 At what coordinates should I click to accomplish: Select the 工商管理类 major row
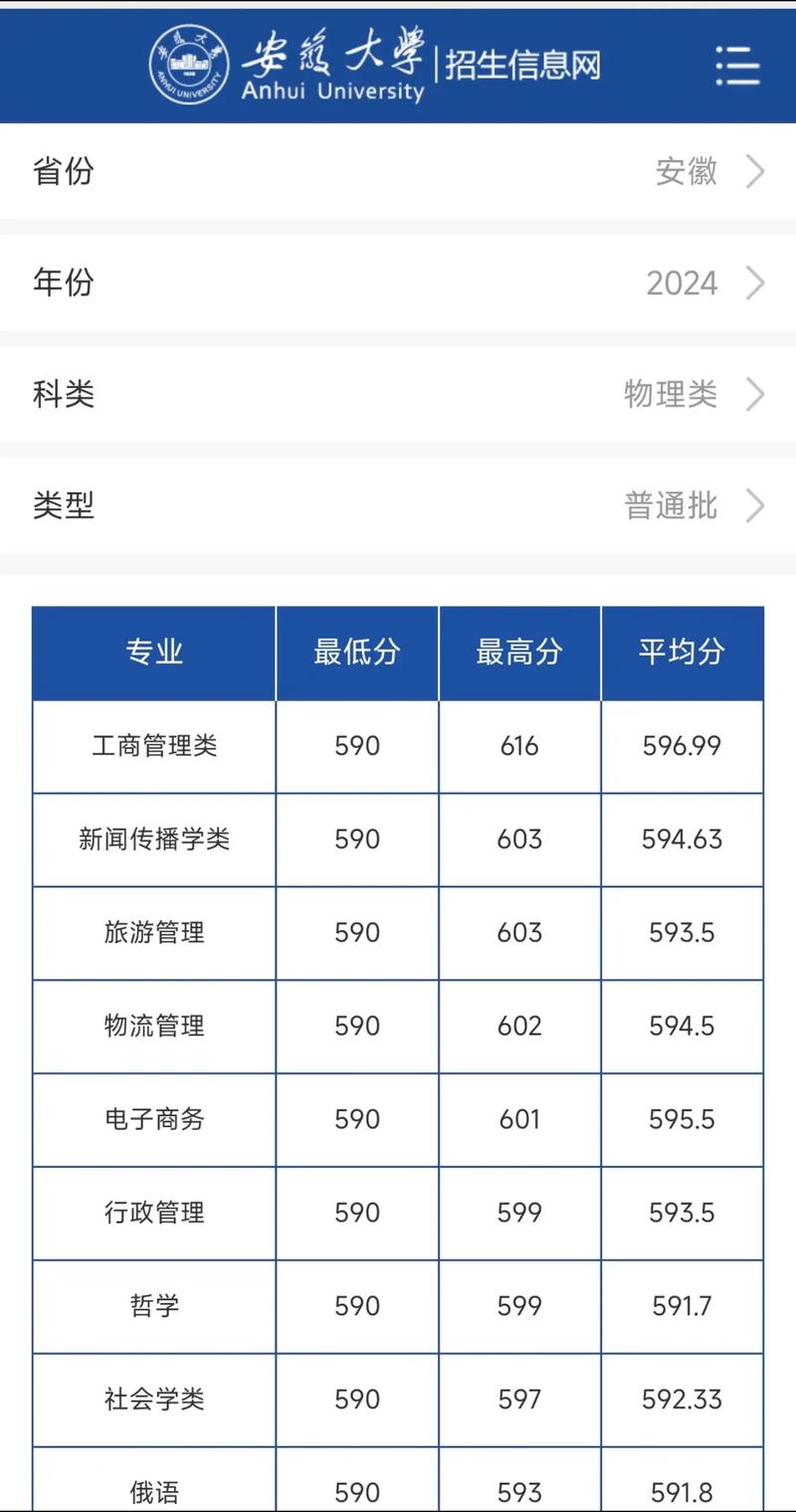pyautogui.click(x=155, y=746)
